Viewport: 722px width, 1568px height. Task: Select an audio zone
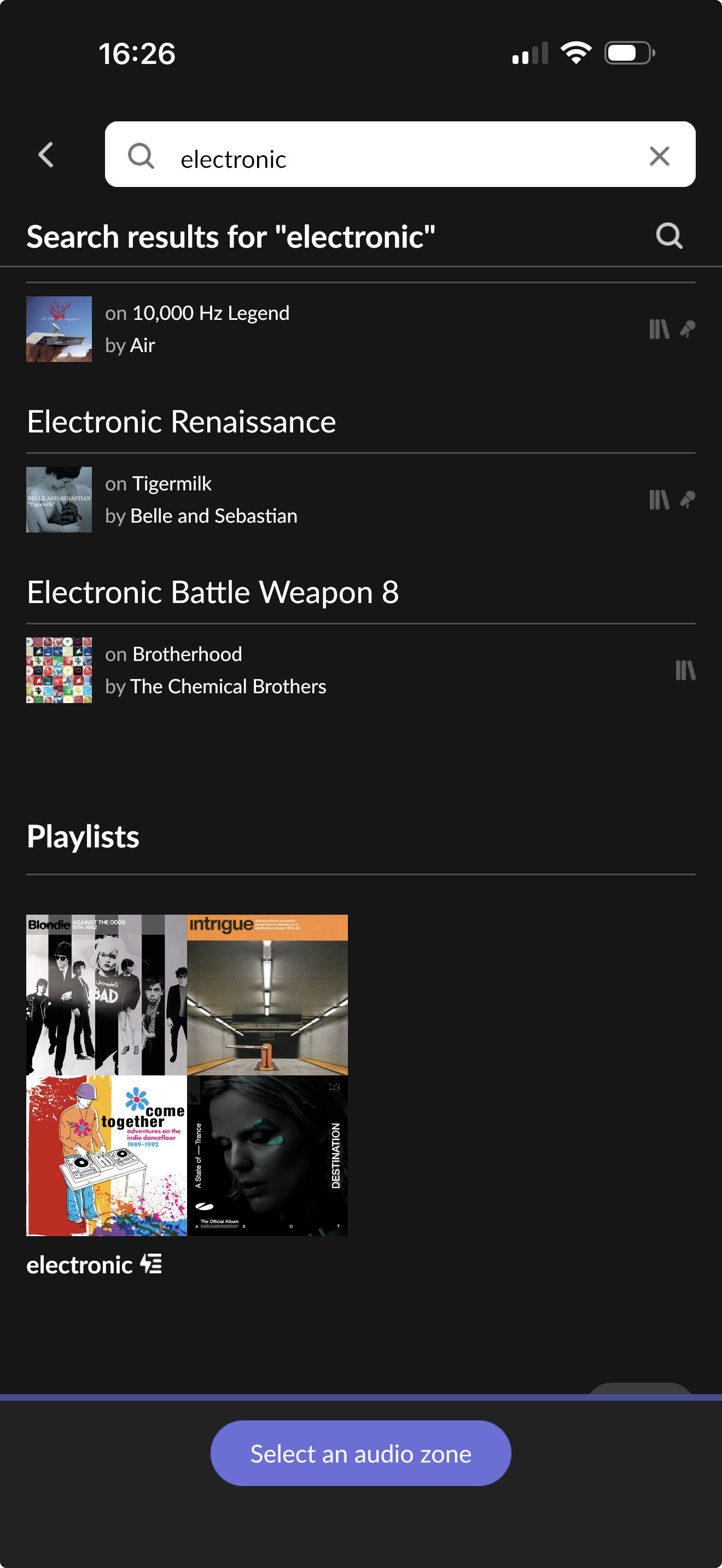[x=360, y=1453]
